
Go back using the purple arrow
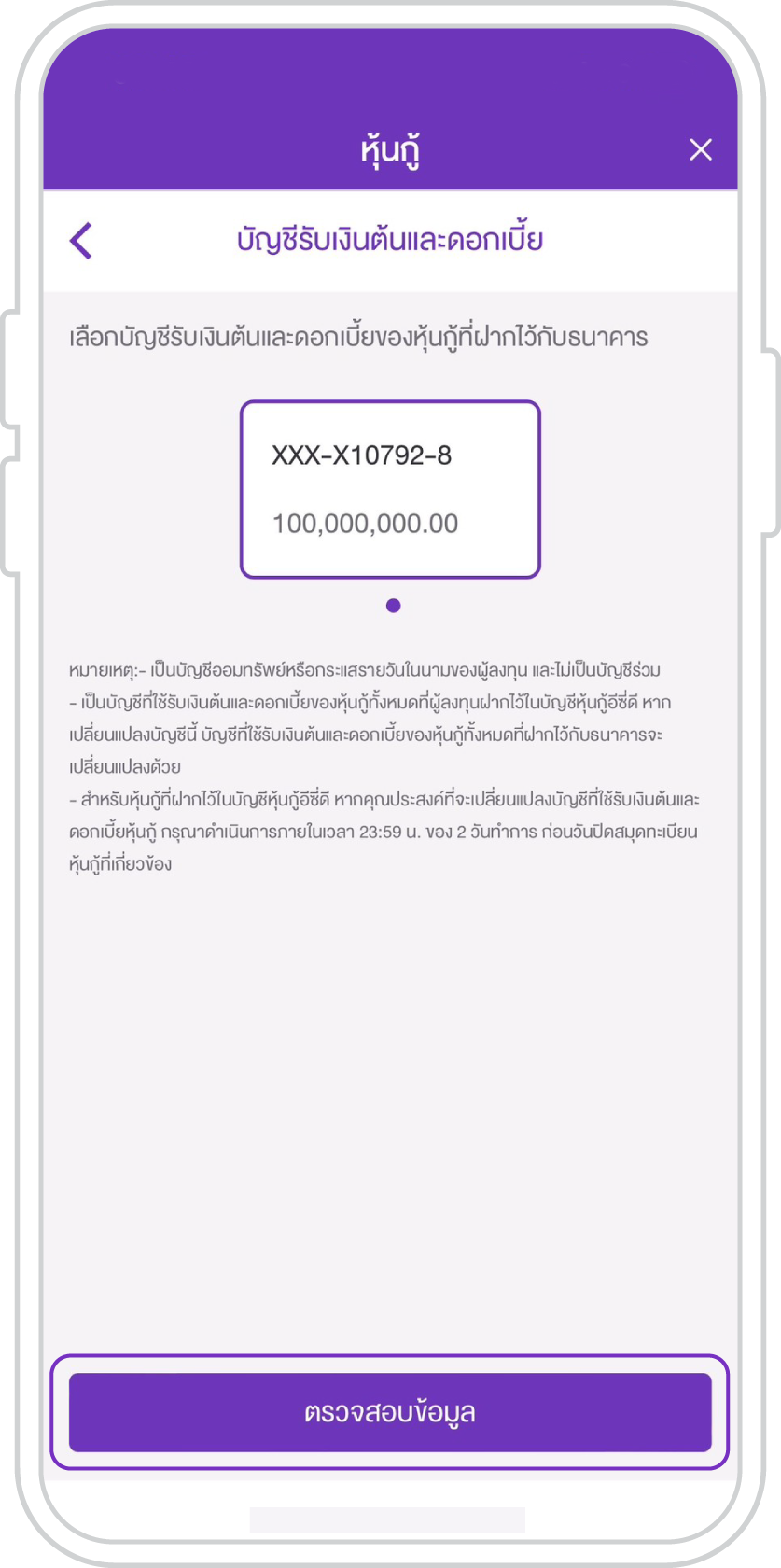[x=81, y=241]
